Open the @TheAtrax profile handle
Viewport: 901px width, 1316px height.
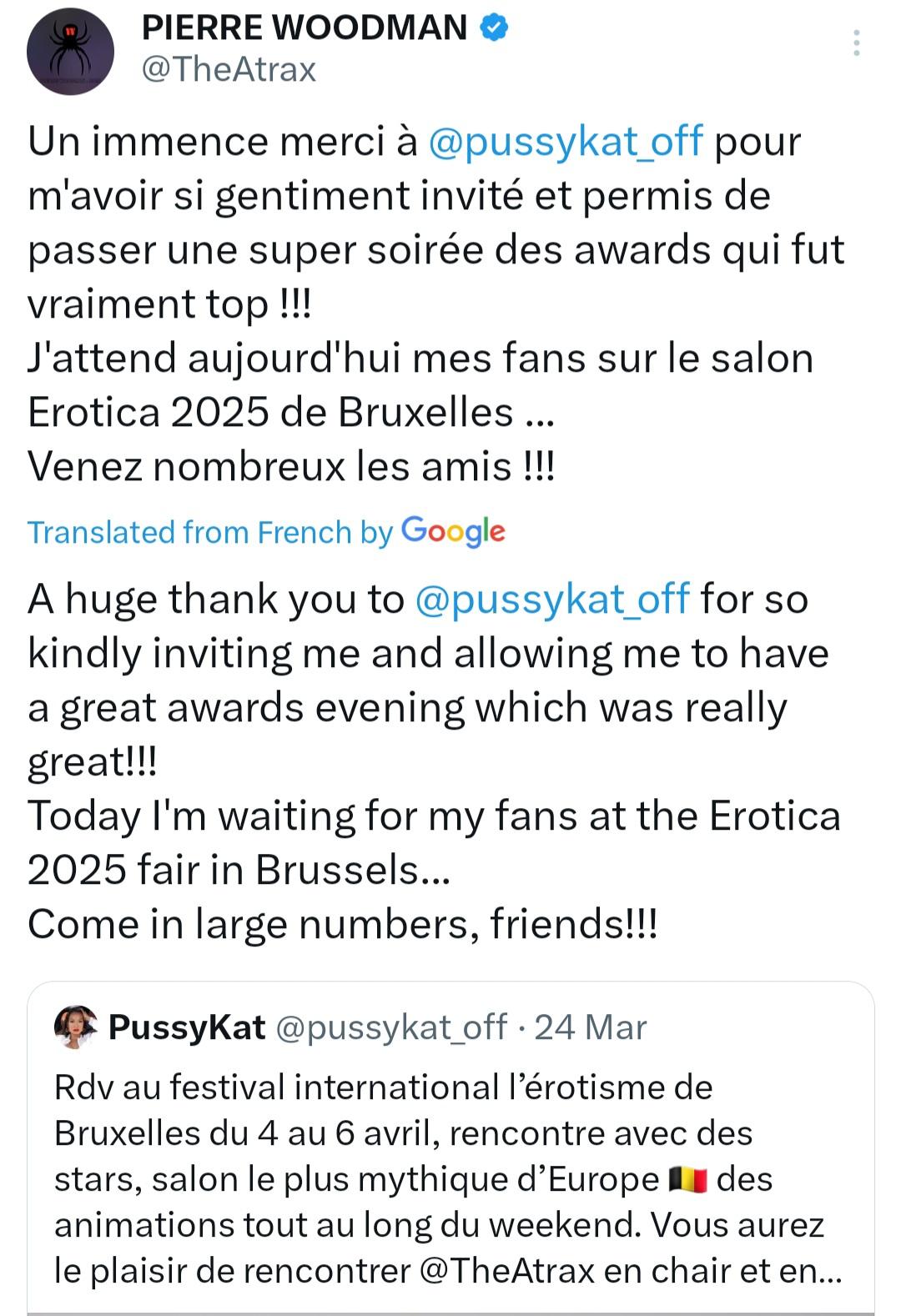coord(229,70)
